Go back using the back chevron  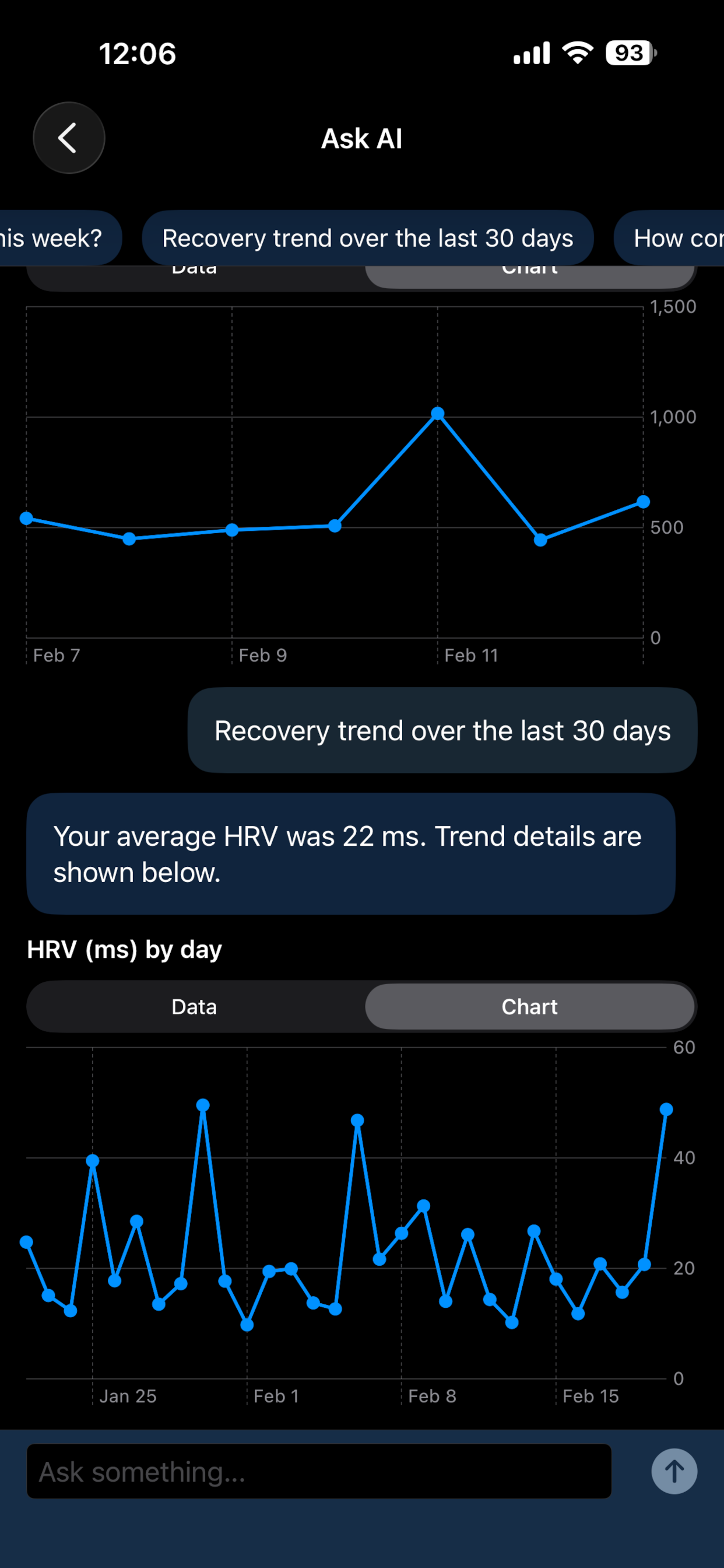click(69, 138)
